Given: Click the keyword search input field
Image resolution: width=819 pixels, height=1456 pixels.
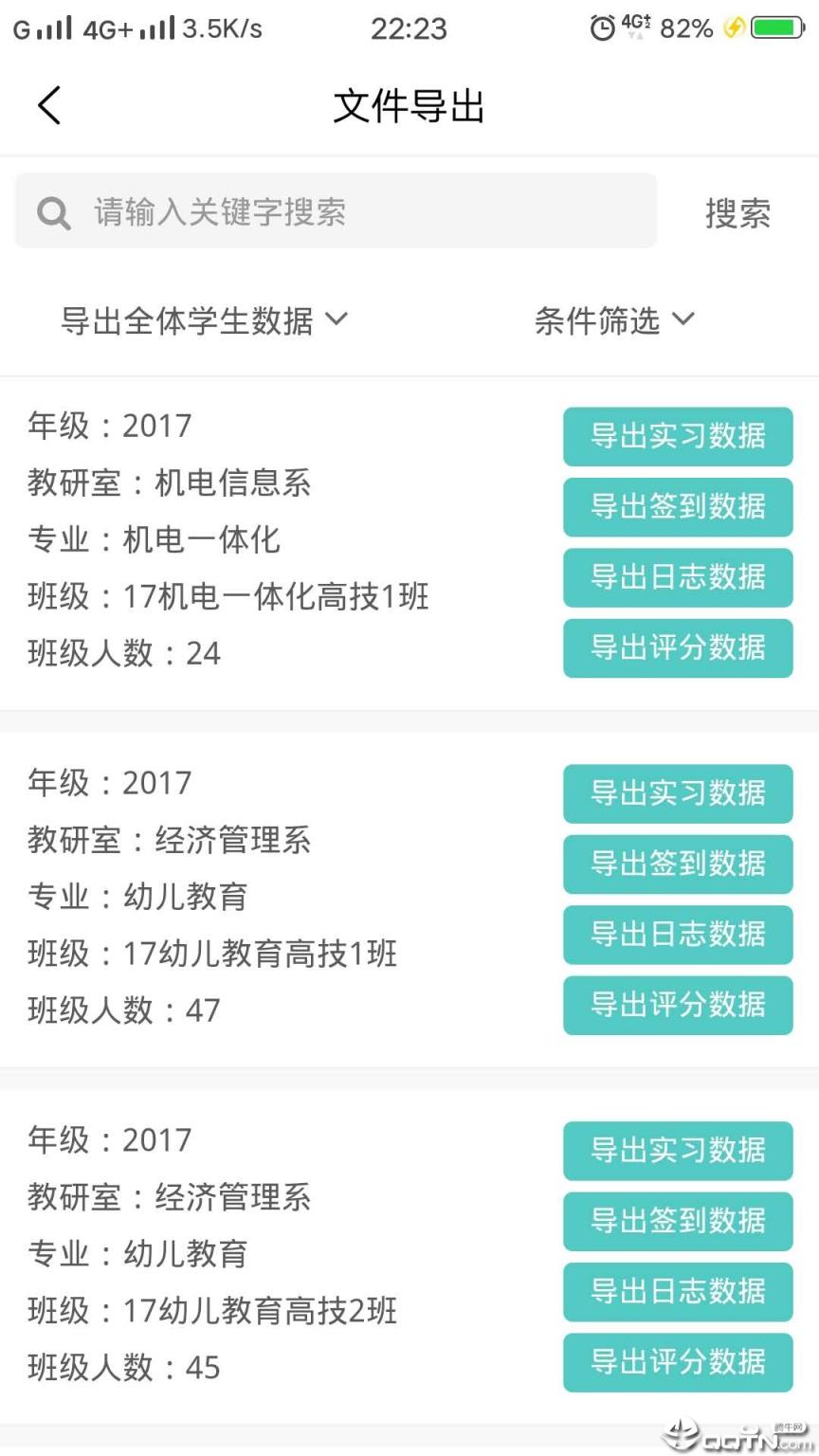Looking at the screenshot, I should (332, 211).
